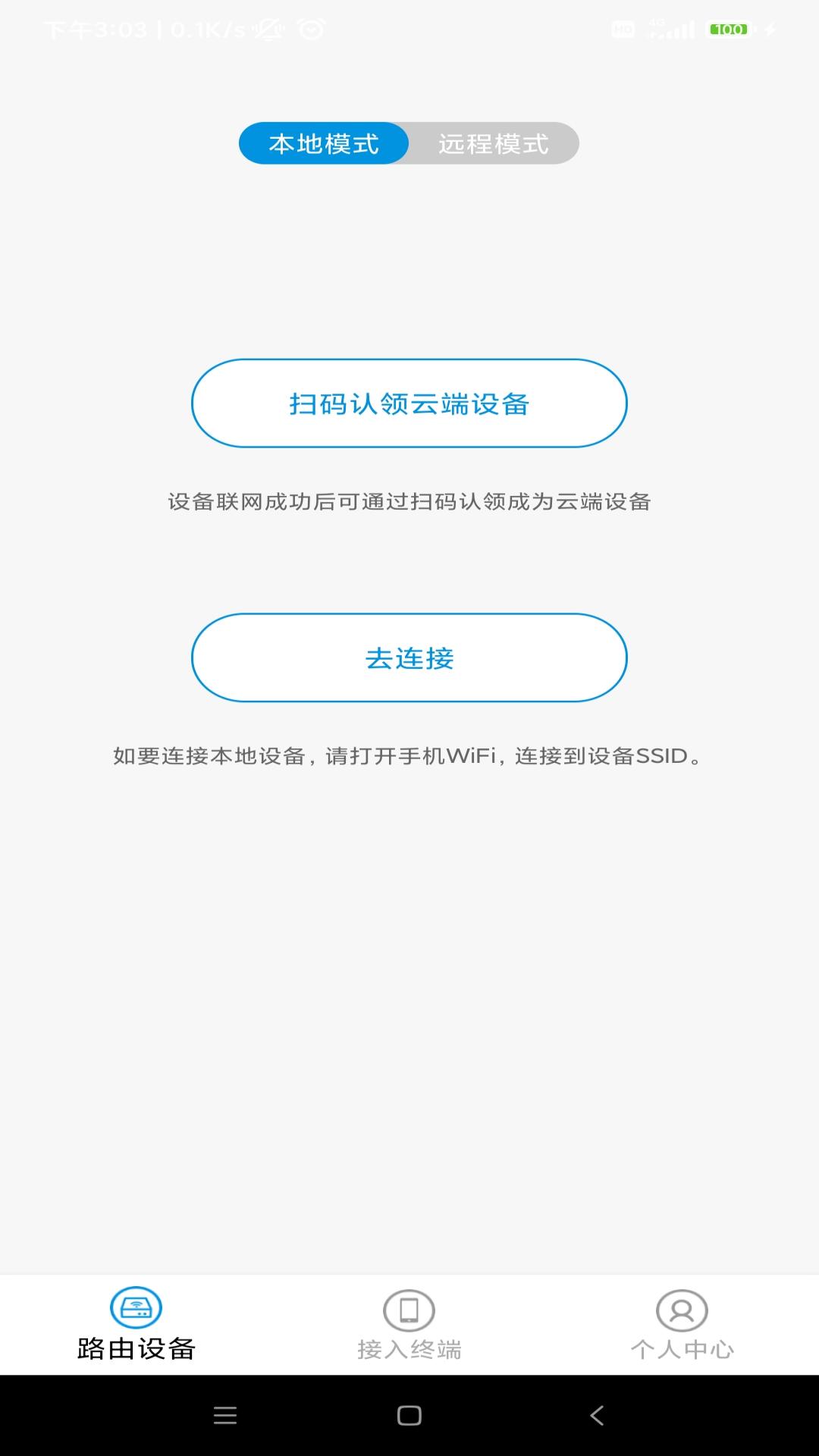Tap the vibrate mode icon in status bar
Viewport: 819px width, 1456px height.
[x=267, y=30]
